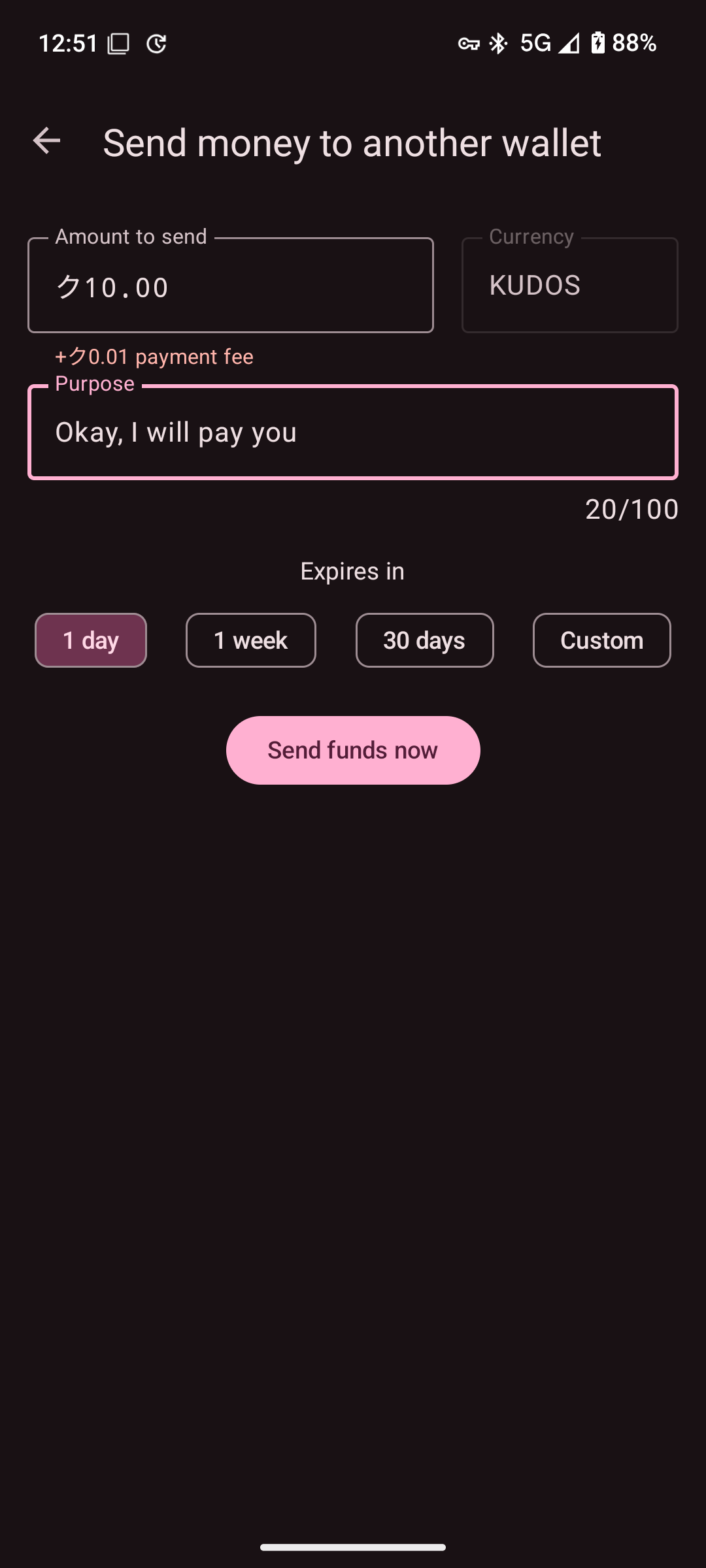
Task: Pick a Custom expiration time
Action: [x=601, y=640]
